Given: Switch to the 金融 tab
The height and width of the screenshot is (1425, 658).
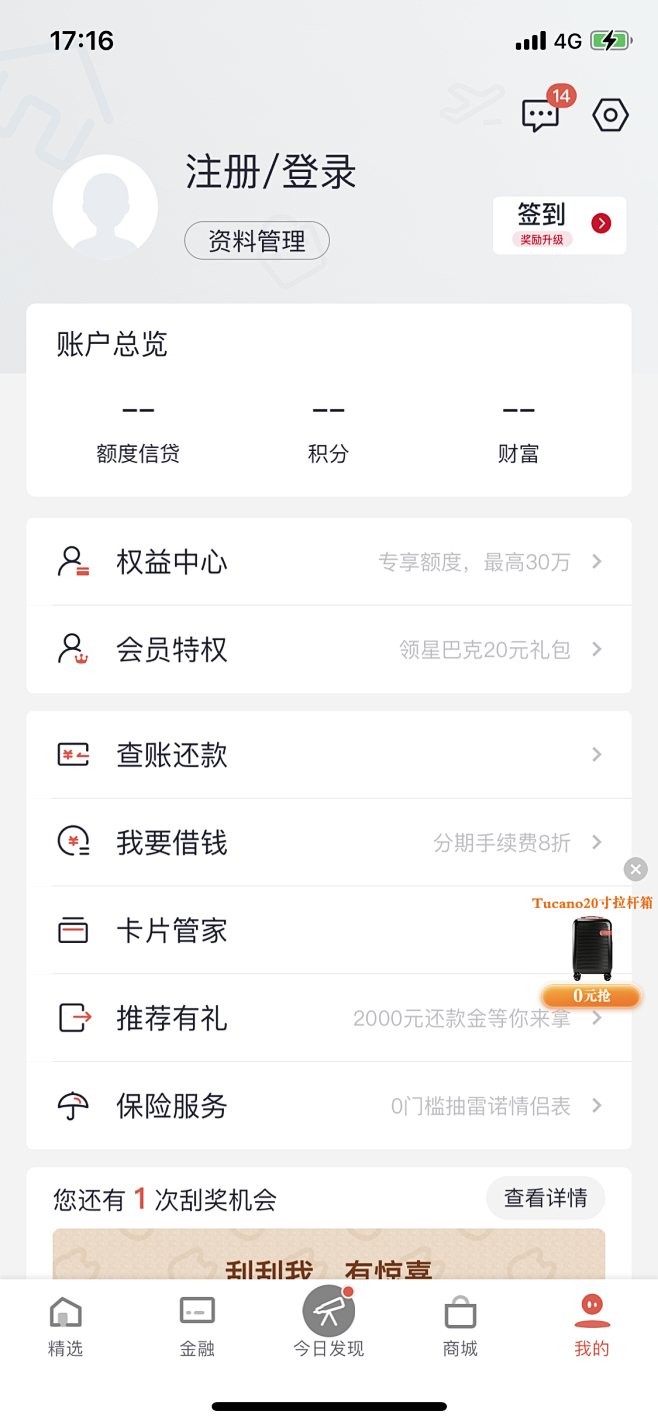Looking at the screenshot, I should click(x=197, y=1326).
